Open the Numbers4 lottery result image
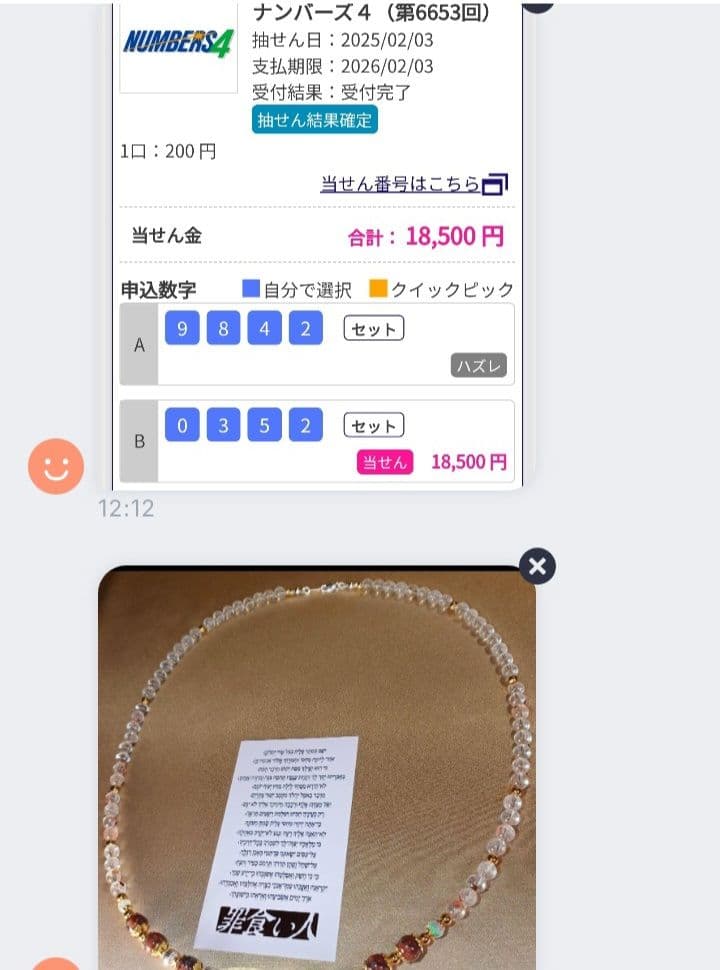Image resolution: width=720 pixels, height=970 pixels. pos(318,240)
